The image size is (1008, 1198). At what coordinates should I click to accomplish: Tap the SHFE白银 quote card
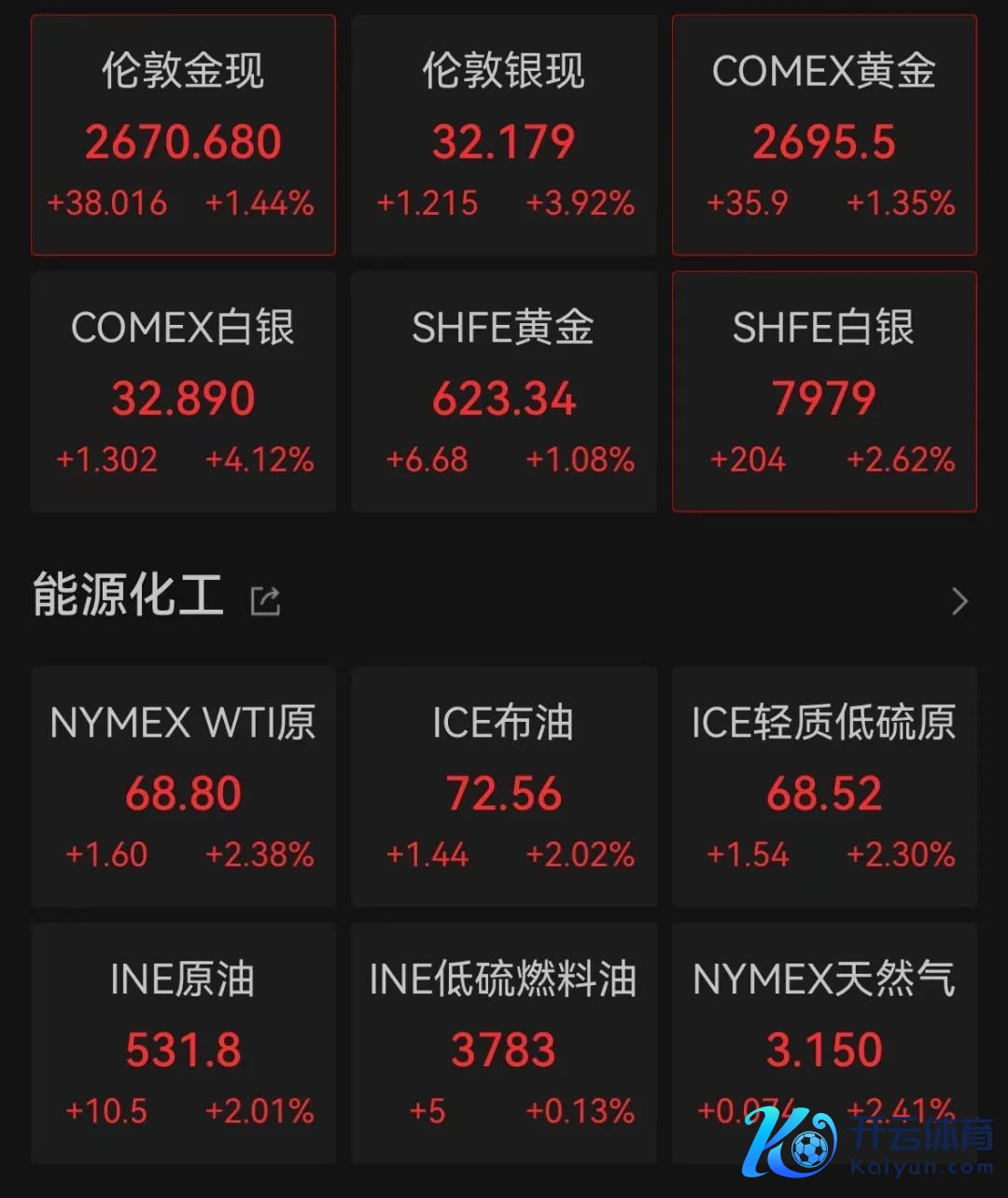coord(824,392)
